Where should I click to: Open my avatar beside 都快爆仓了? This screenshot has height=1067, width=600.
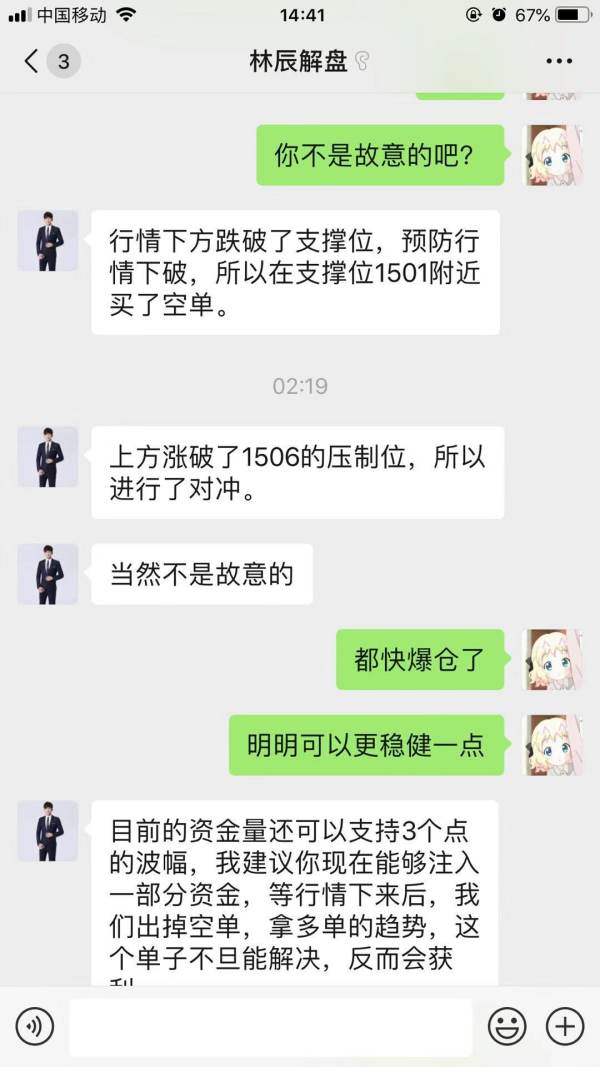555,659
